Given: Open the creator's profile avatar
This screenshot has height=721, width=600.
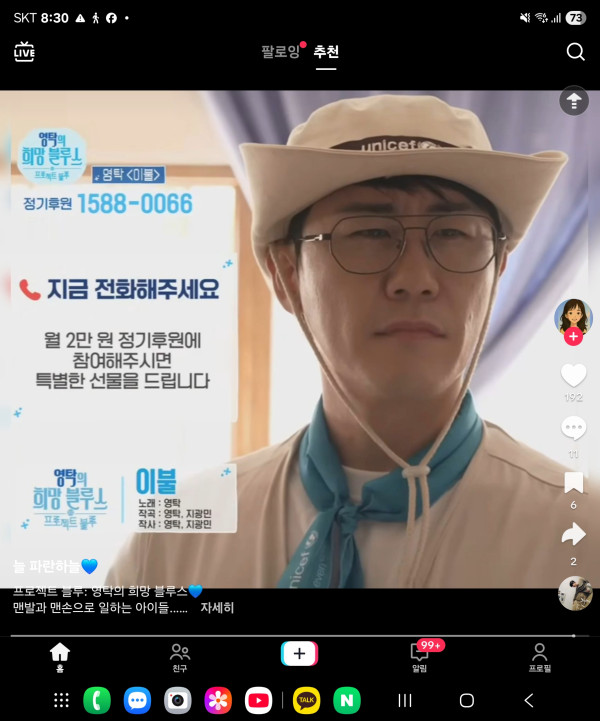Looking at the screenshot, I should [573, 315].
